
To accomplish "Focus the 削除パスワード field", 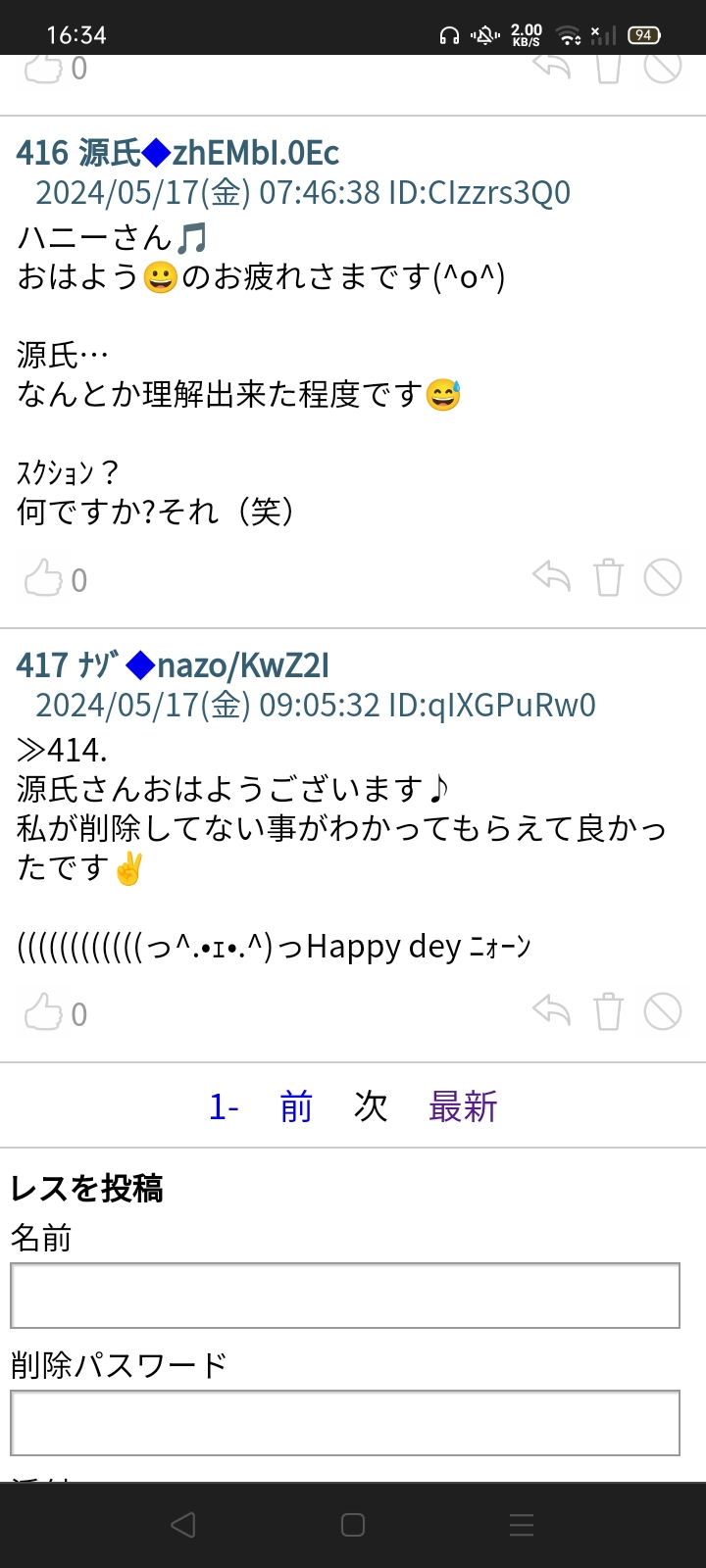I will click(345, 1423).
